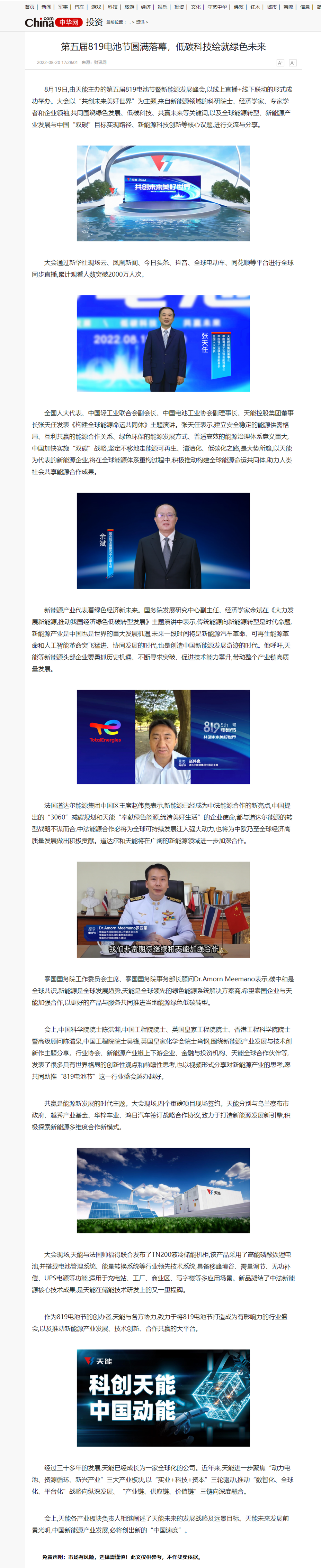The height and width of the screenshot is (1568, 321).
Task: Open the 军事 channel
Action: [63, 7]
